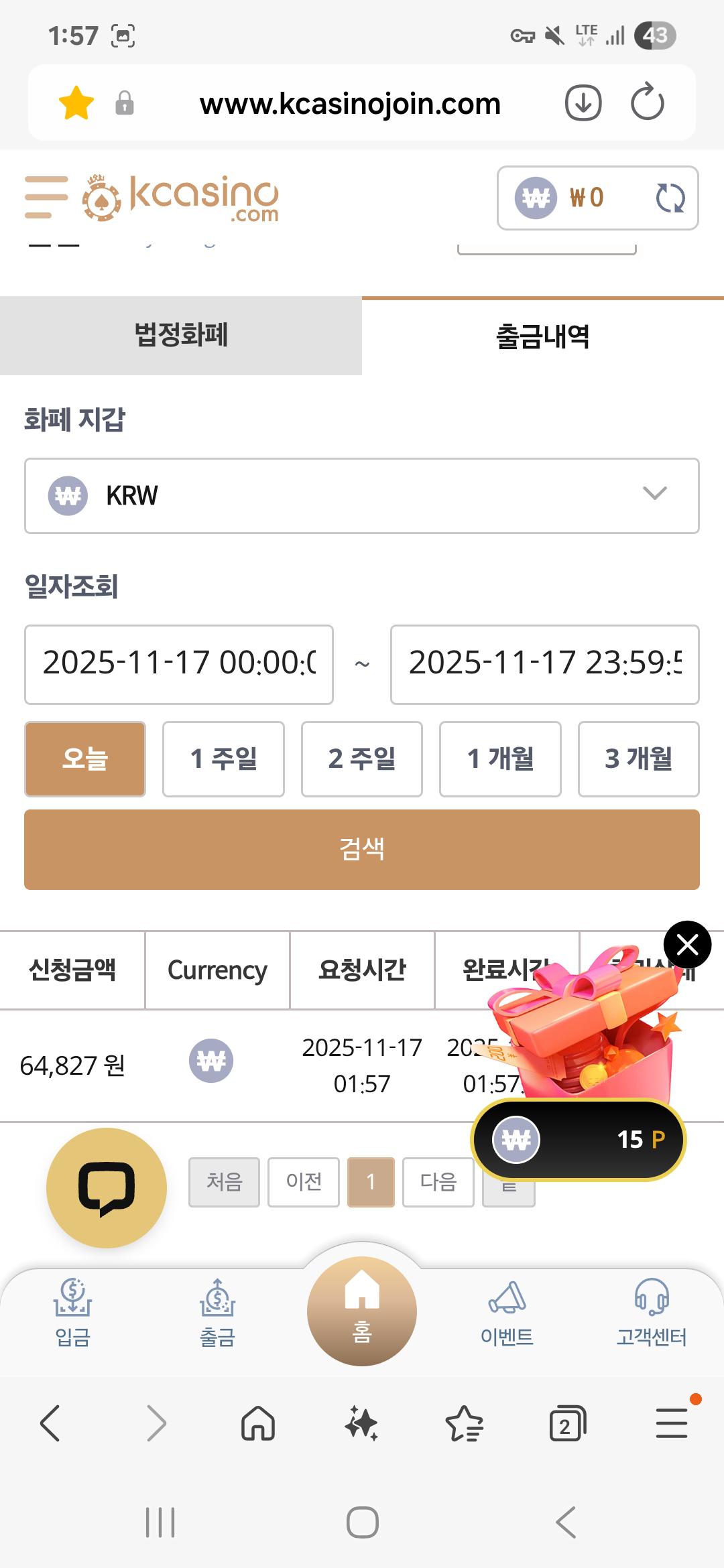Image resolution: width=724 pixels, height=1568 pixels.
Task: Reload the page from the address bar
Action: pyautogui.click(x=647, y=103)
